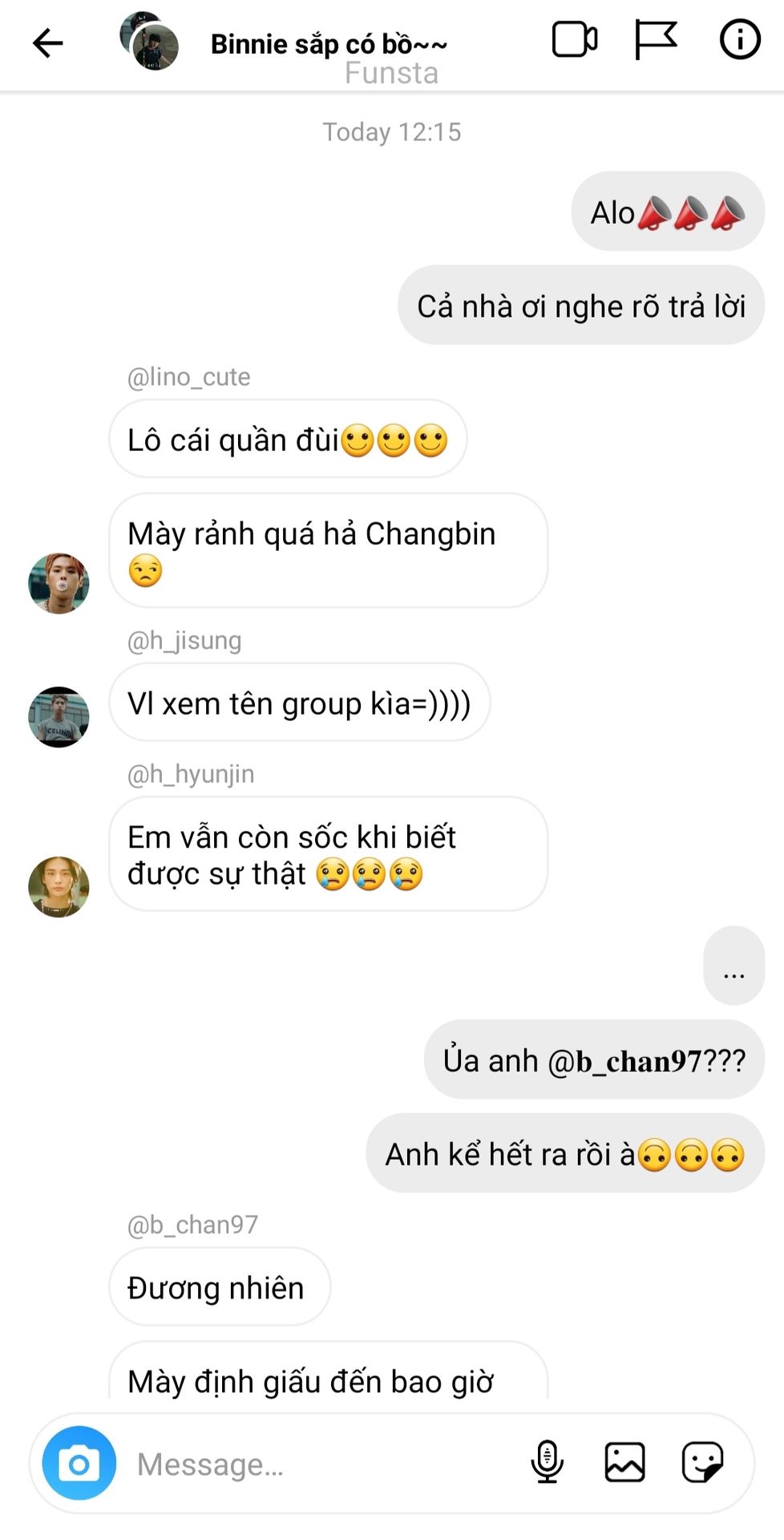This screenshot has height=1540, width=784.
Task: View the profile picture of h_jisung
Action: pyautogui.click(x=59, y=717)
